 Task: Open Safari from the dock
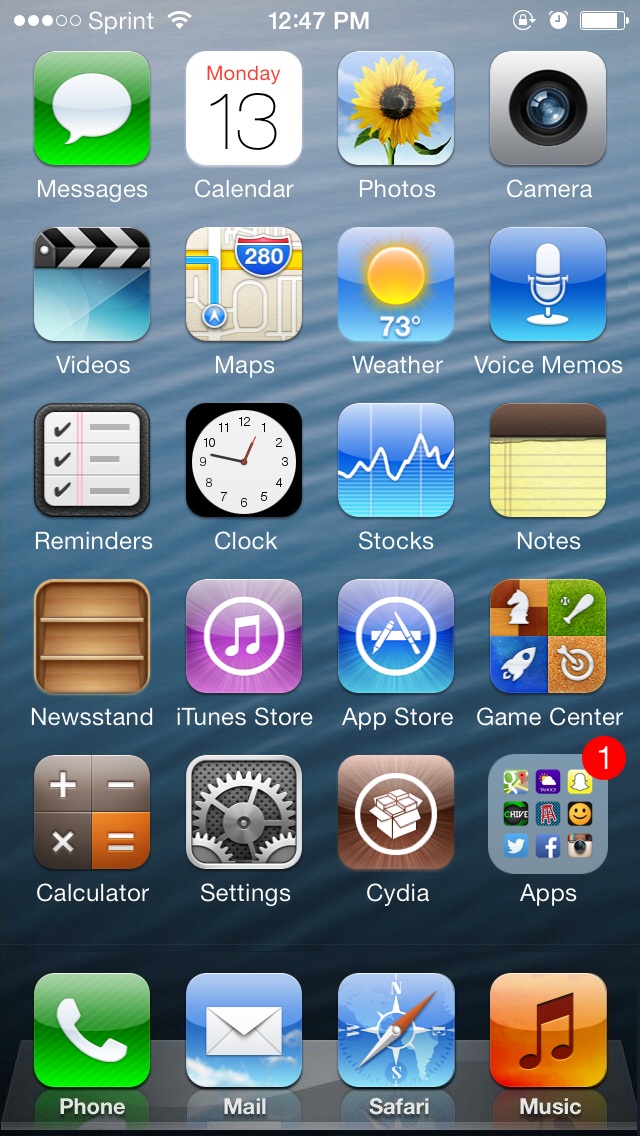[396, 1031]
